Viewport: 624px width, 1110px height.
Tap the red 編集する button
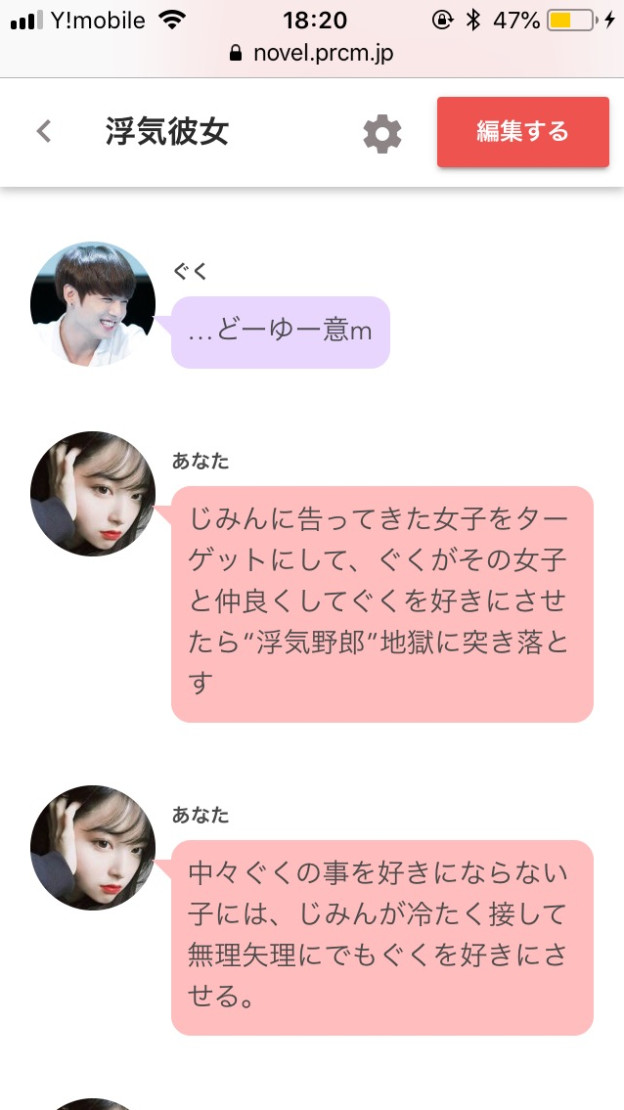coord(522,132)
